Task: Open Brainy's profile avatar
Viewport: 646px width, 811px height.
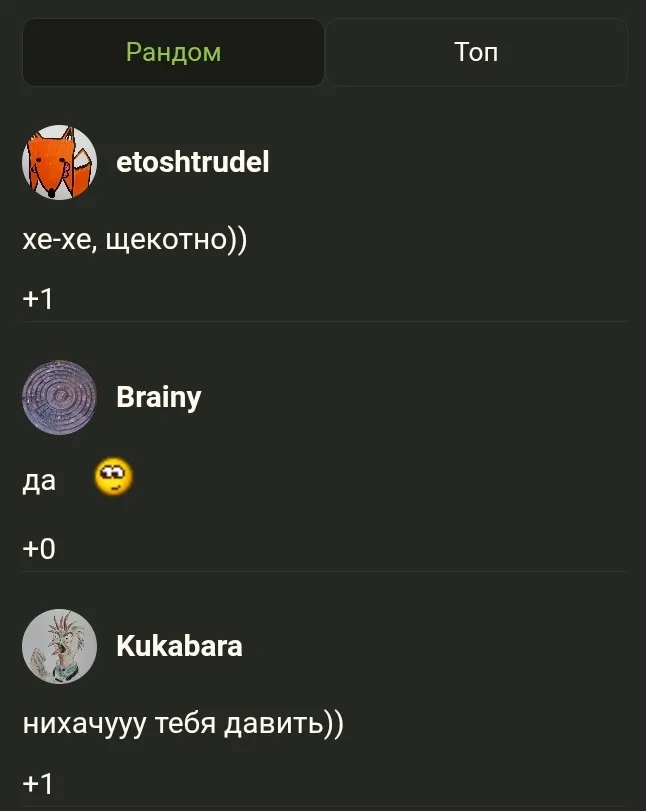Action: pyautogui.click(x=59, y=398)
